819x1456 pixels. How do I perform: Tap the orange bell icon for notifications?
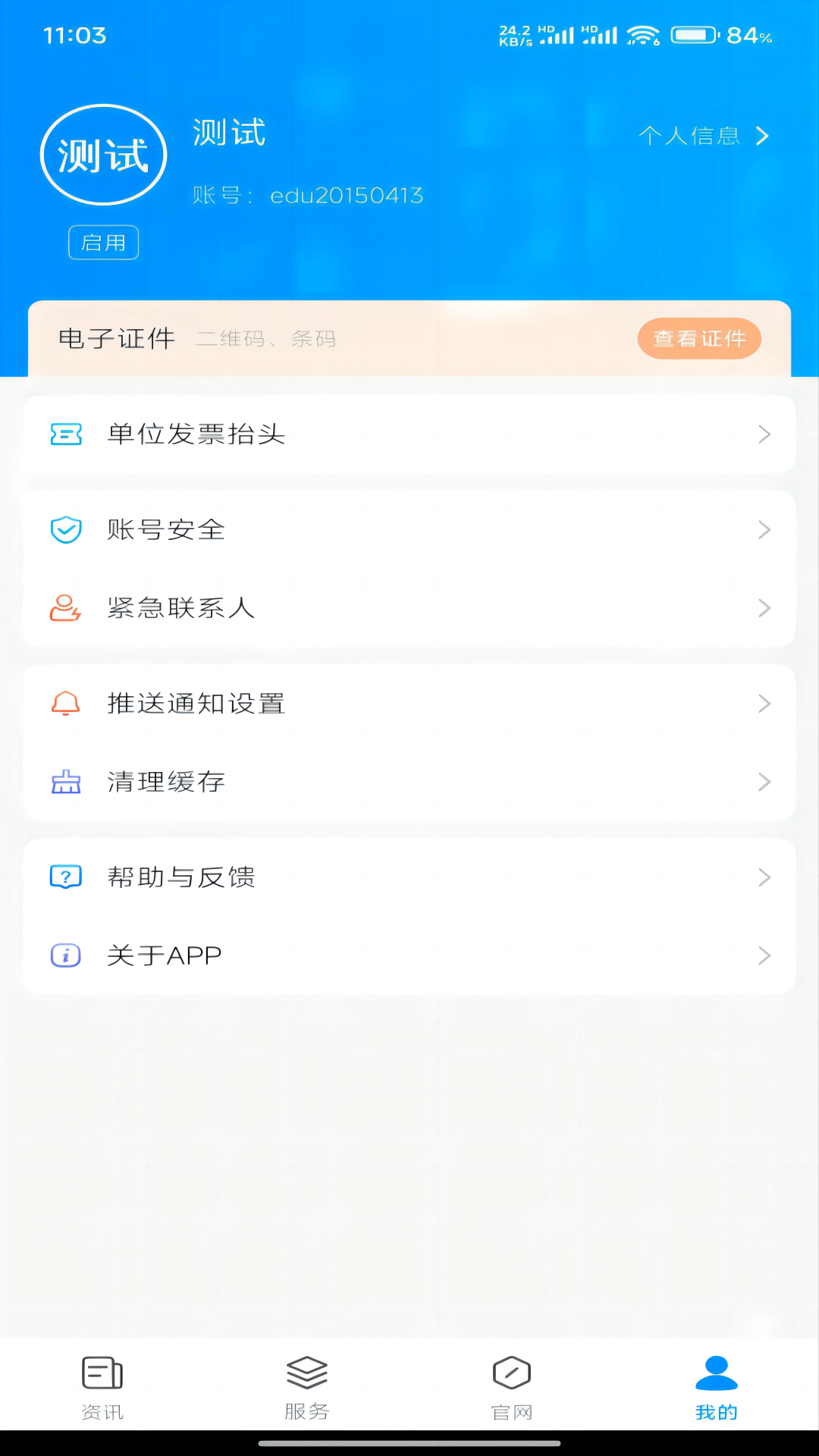pos(65,703)
